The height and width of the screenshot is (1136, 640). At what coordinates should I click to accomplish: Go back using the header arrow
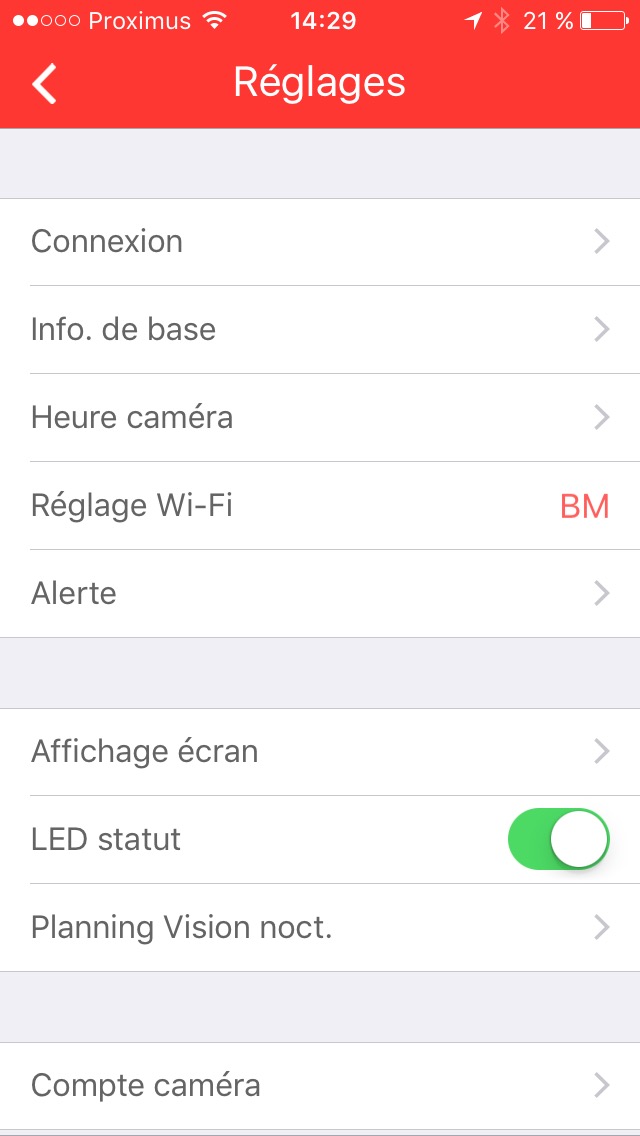pyautogui.click(x=45, y=83)
